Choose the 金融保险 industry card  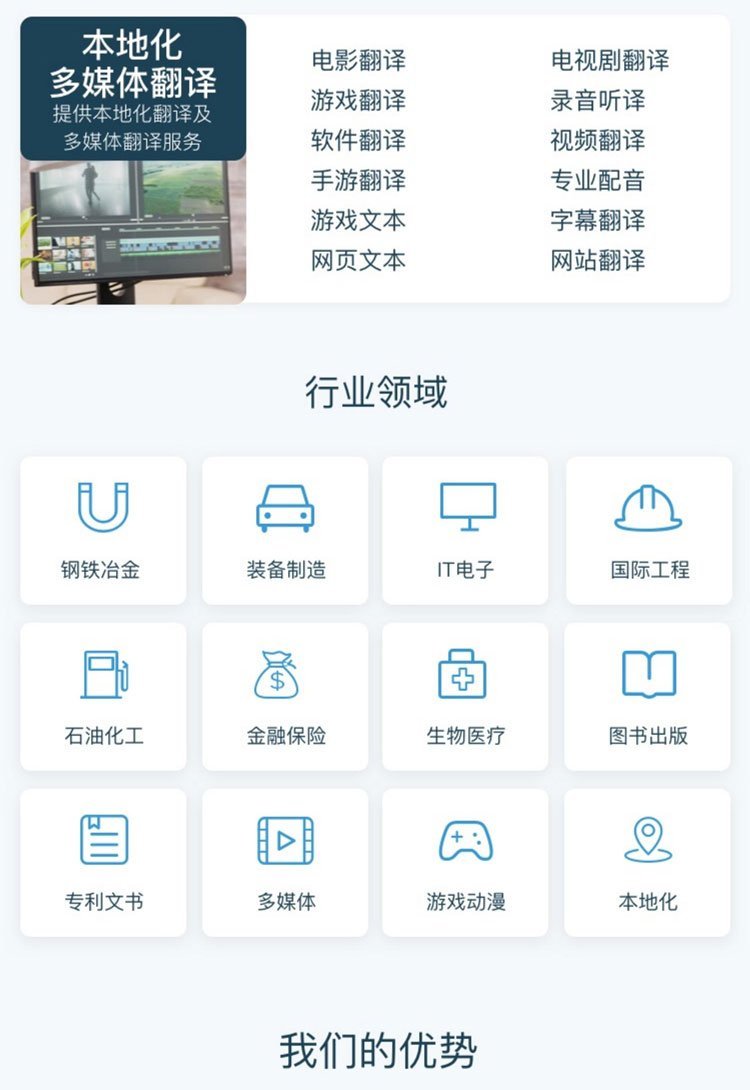(285, 696)
